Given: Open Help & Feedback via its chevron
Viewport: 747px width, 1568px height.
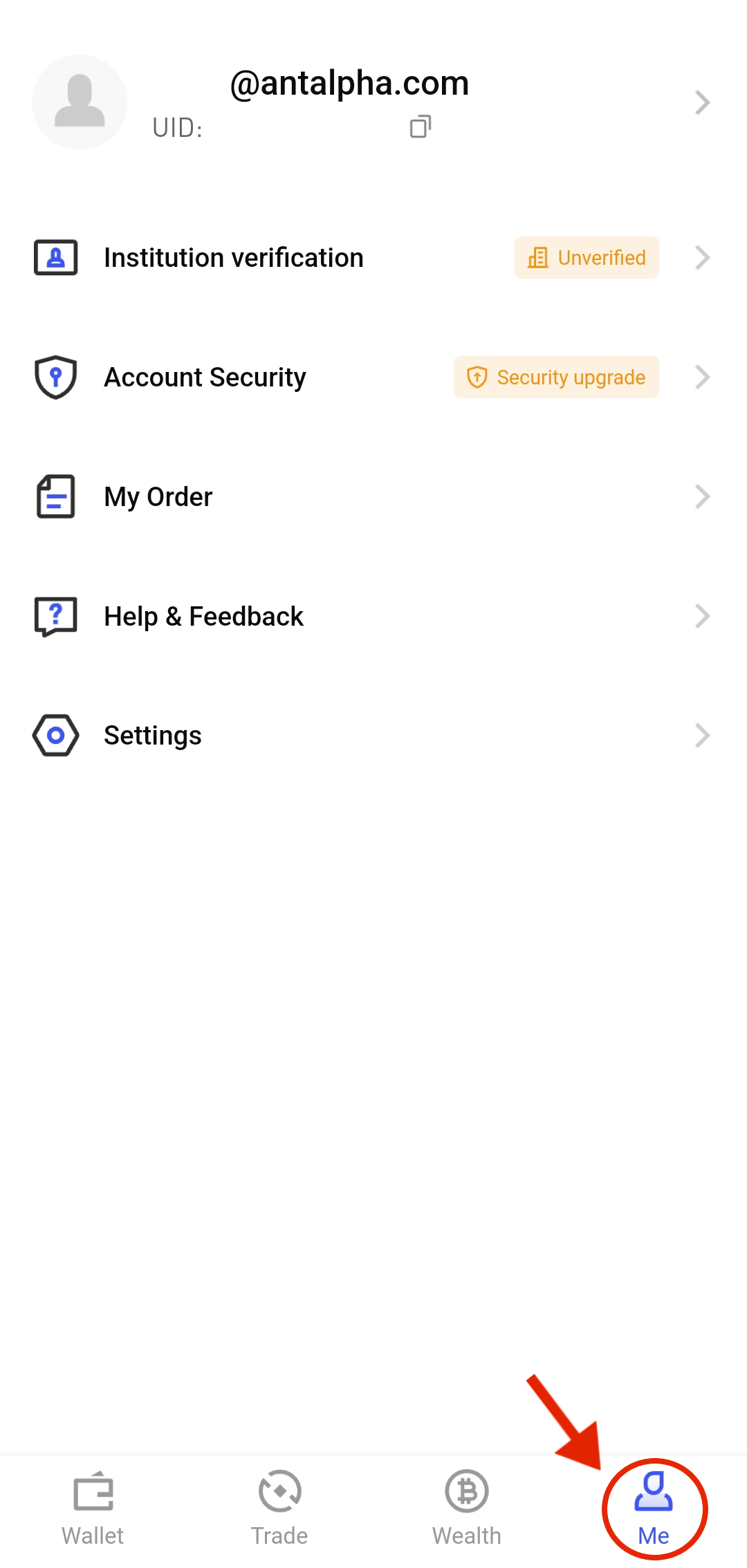Looking at the screenshot, I should coord(703,615).
